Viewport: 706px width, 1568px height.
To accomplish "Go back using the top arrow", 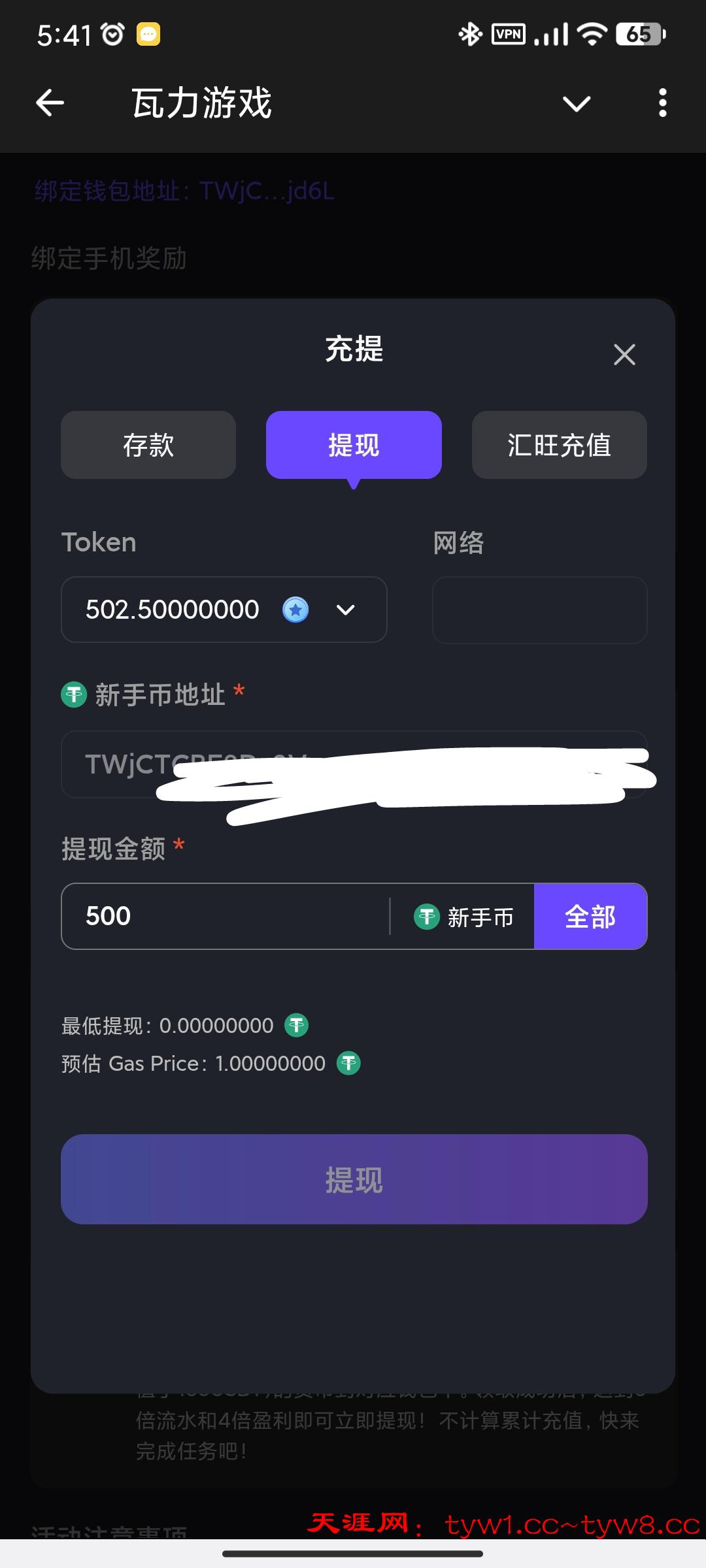I will (x=50, y=103).
